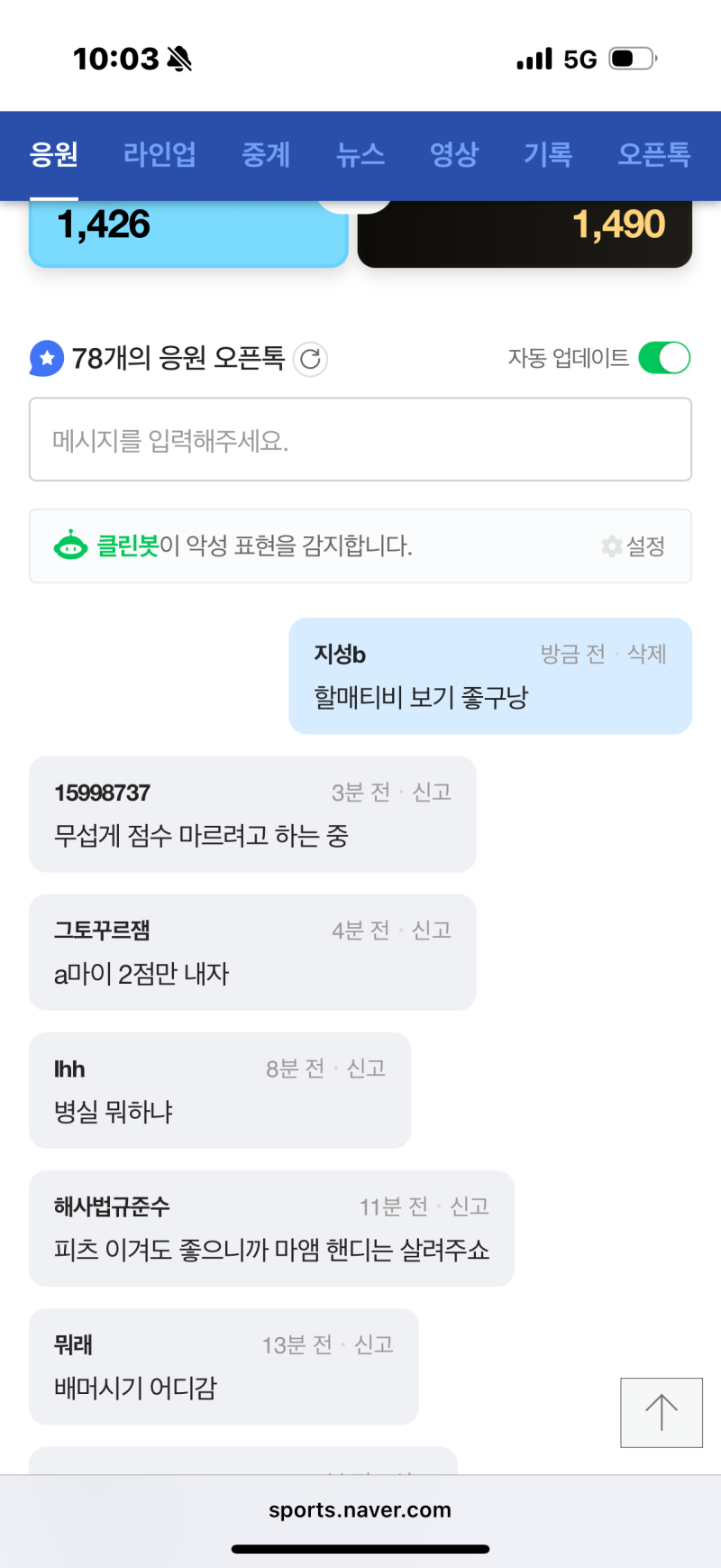Viewport: 721px width, 1568px height.
Task: Open the 기록 tab
Action: point(548,155)
